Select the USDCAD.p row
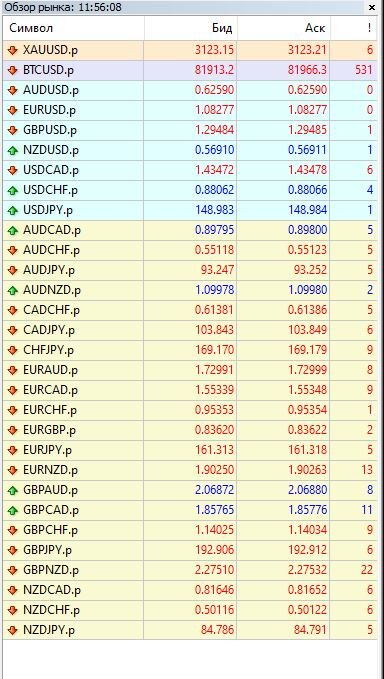 190,170
